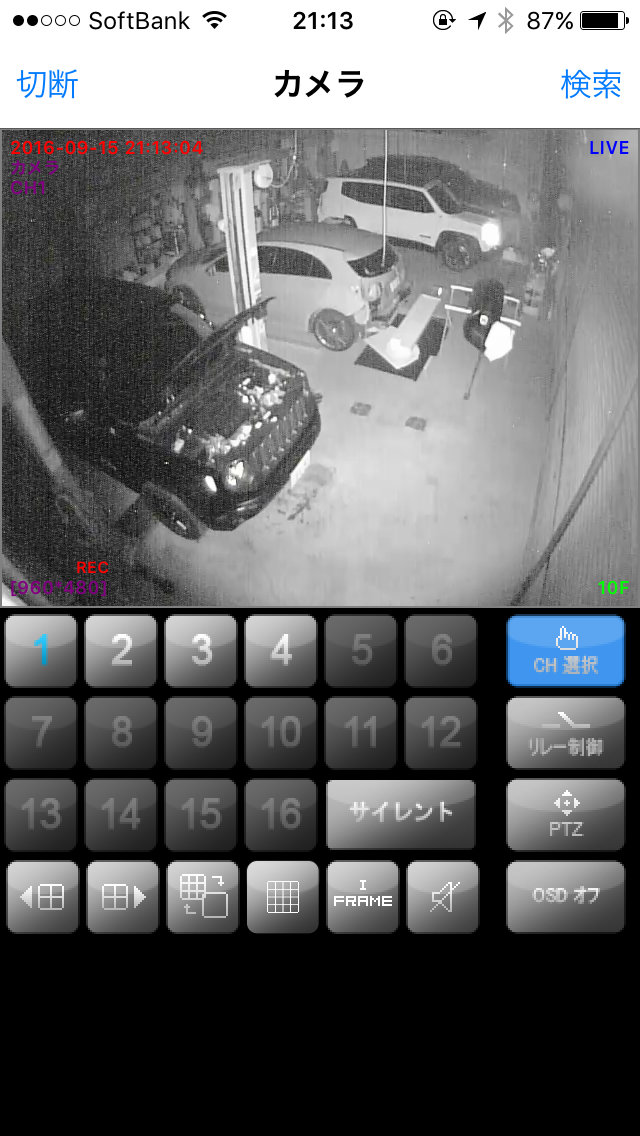Tap the rotate split-screen layout icon
Viewport: 640px width, 1136px height.
coord(203,897)
